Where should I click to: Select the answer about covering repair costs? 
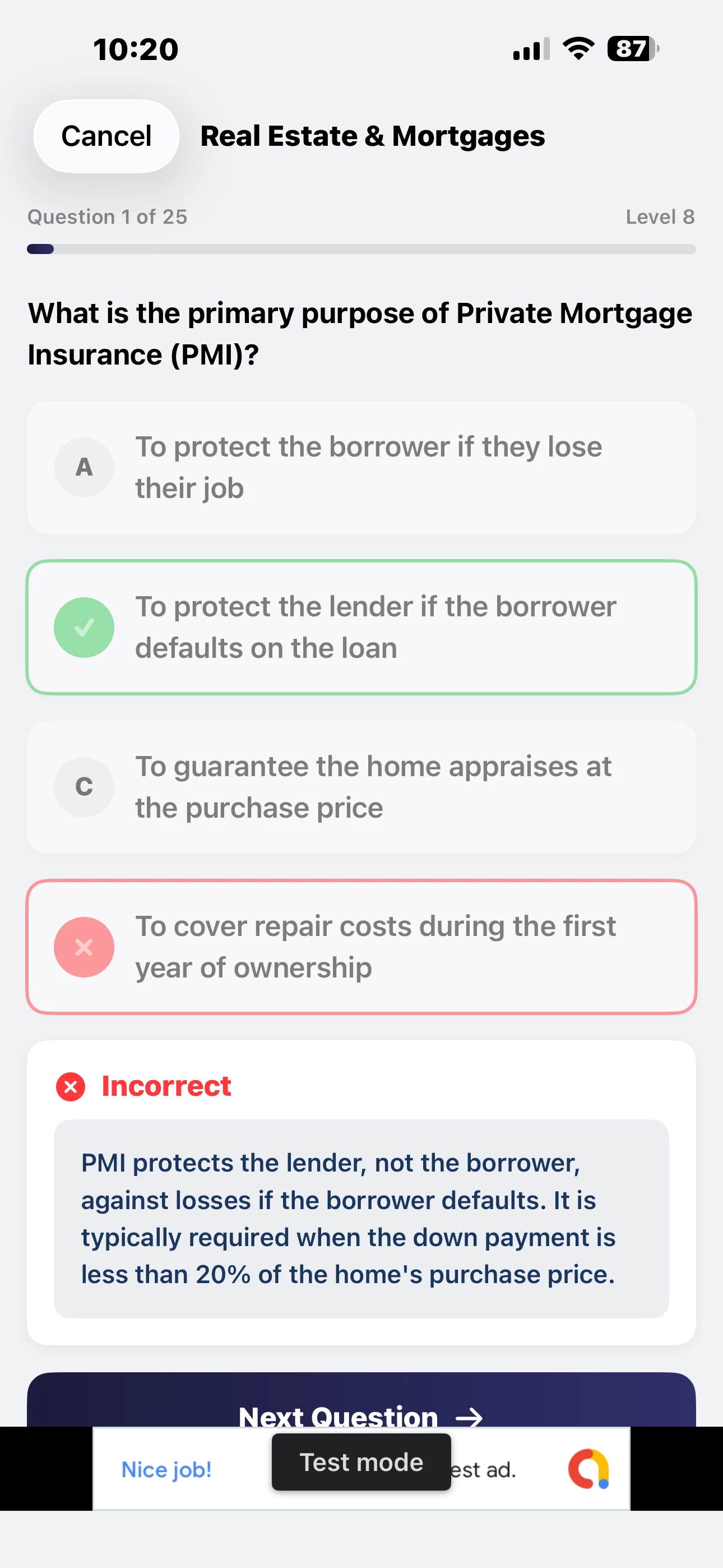pos(361,947)
